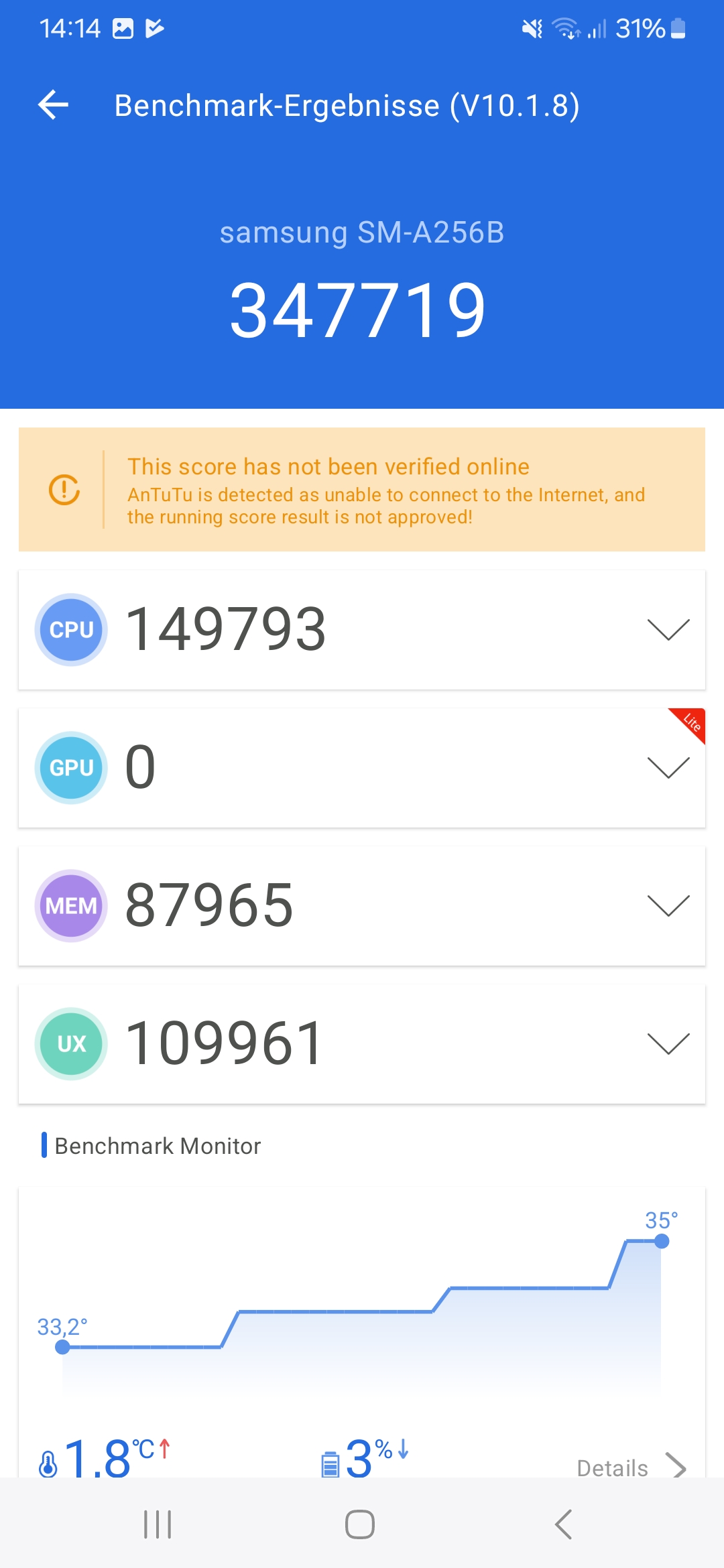The height and width of the screenshot is (1568, 724).
Task: Go back from Benchmark-Ergebnisse
Action: [x=54, y=105]
